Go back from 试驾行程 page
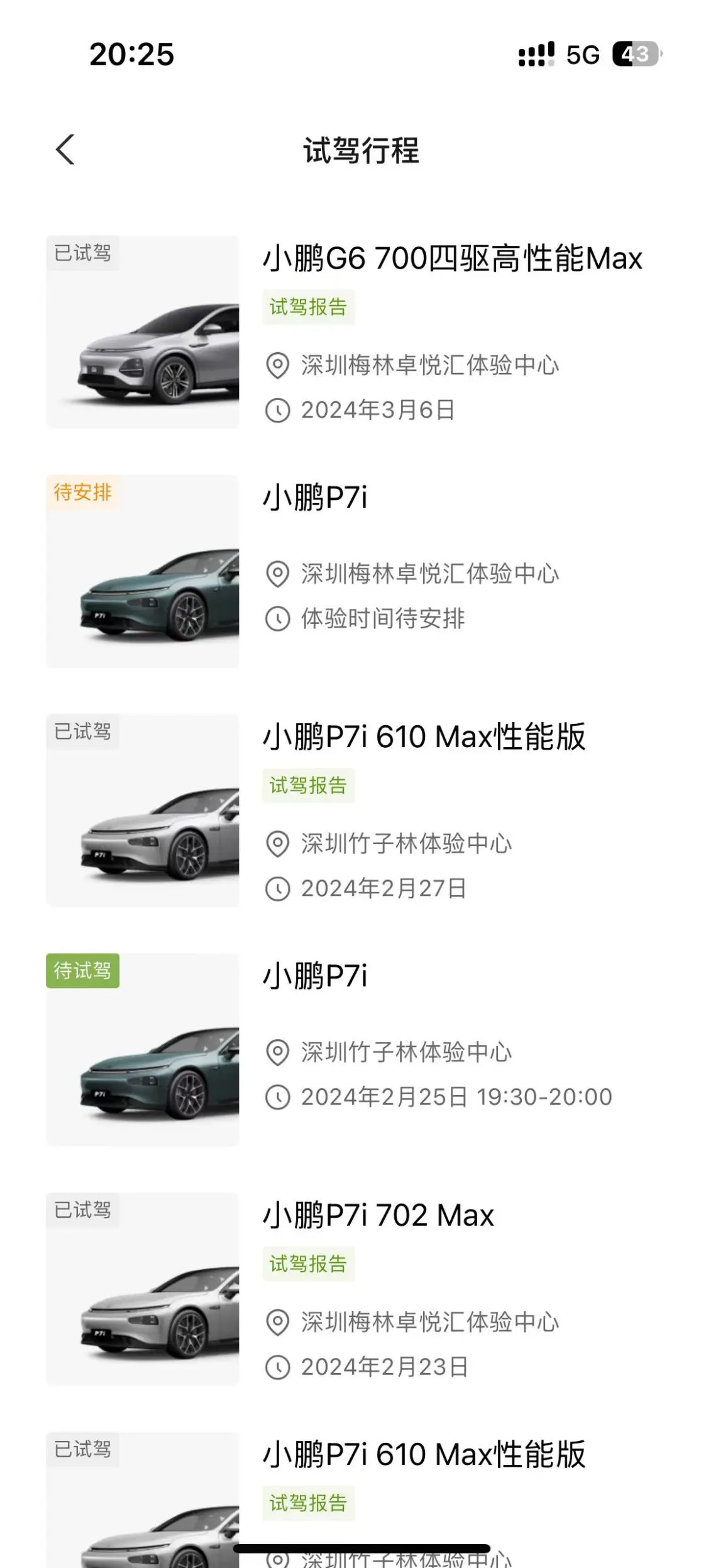This screenshot has width=723, height=1568. 65,150
